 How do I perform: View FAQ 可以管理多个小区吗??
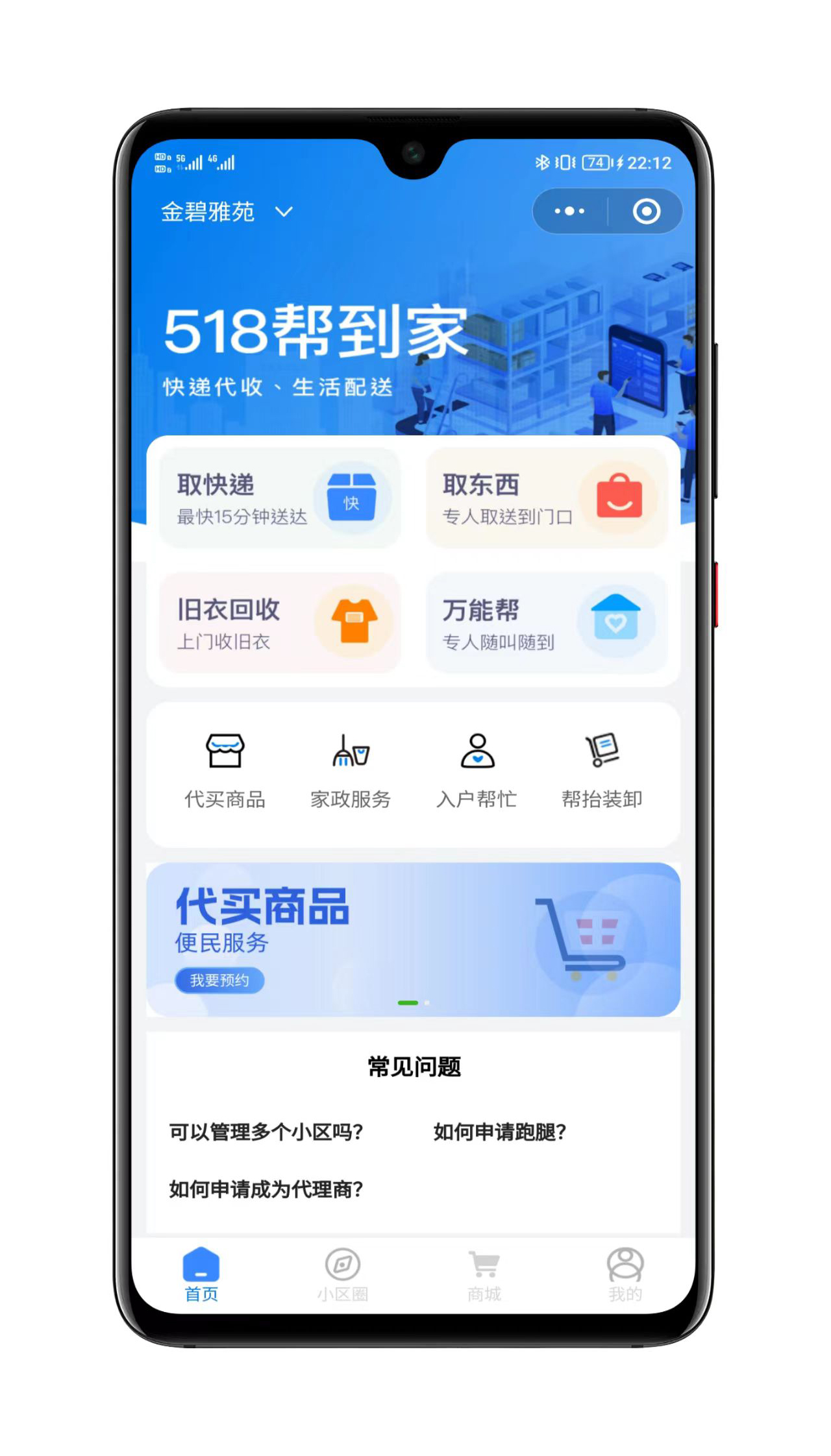click(266, 1132)
